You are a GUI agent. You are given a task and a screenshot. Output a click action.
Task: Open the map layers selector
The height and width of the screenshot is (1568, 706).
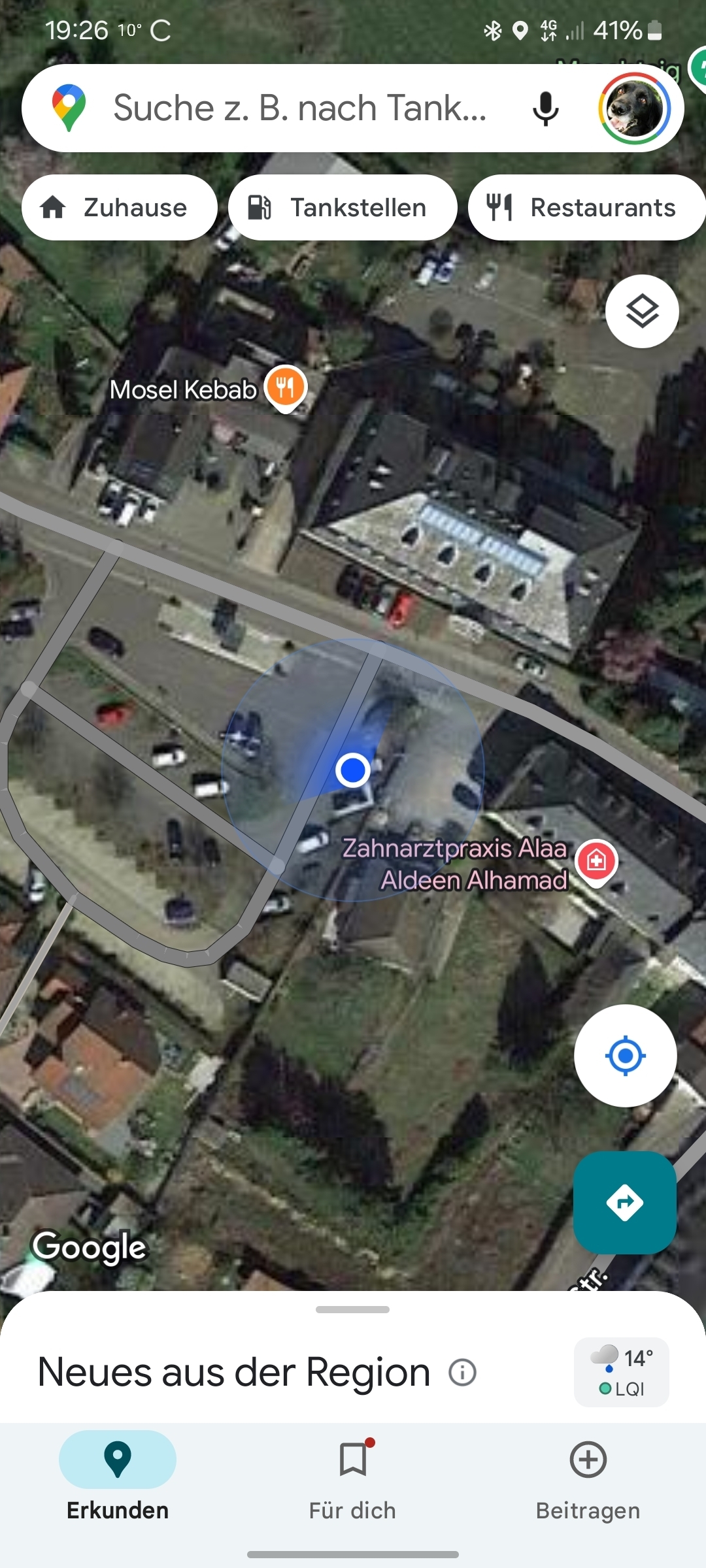642,312
